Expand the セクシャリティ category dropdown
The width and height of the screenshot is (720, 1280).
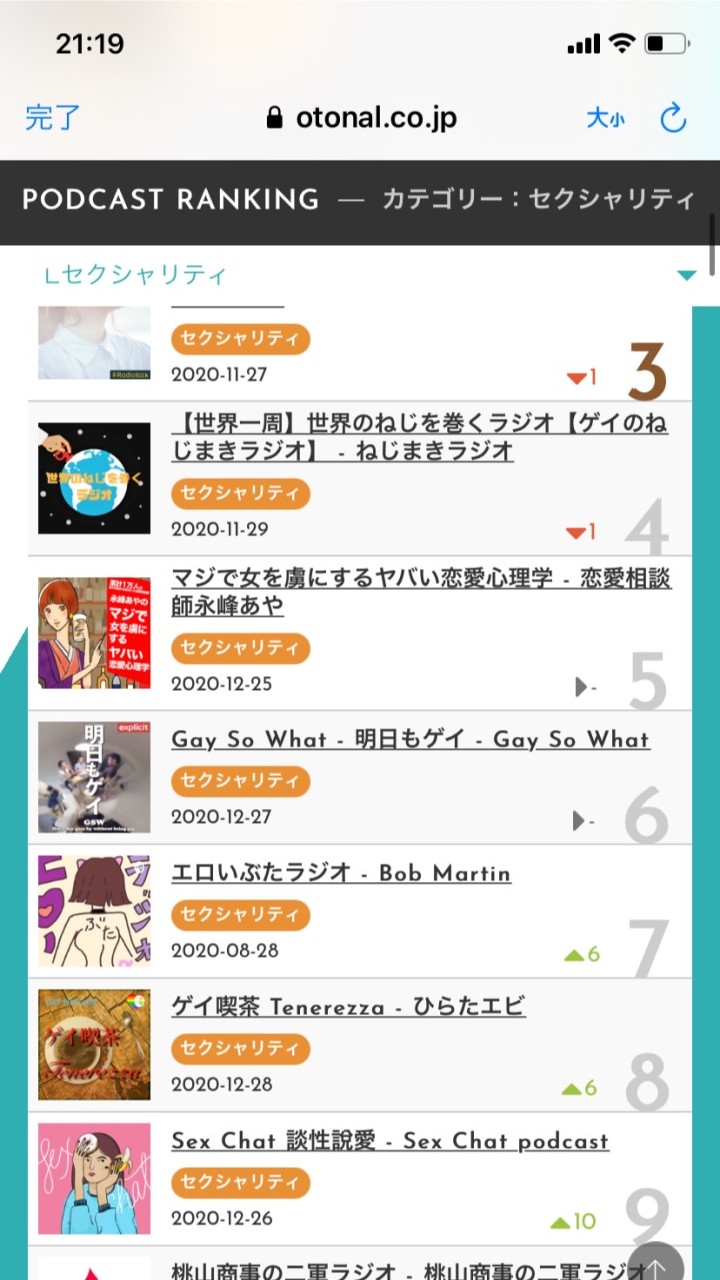[x=686, y=275]
